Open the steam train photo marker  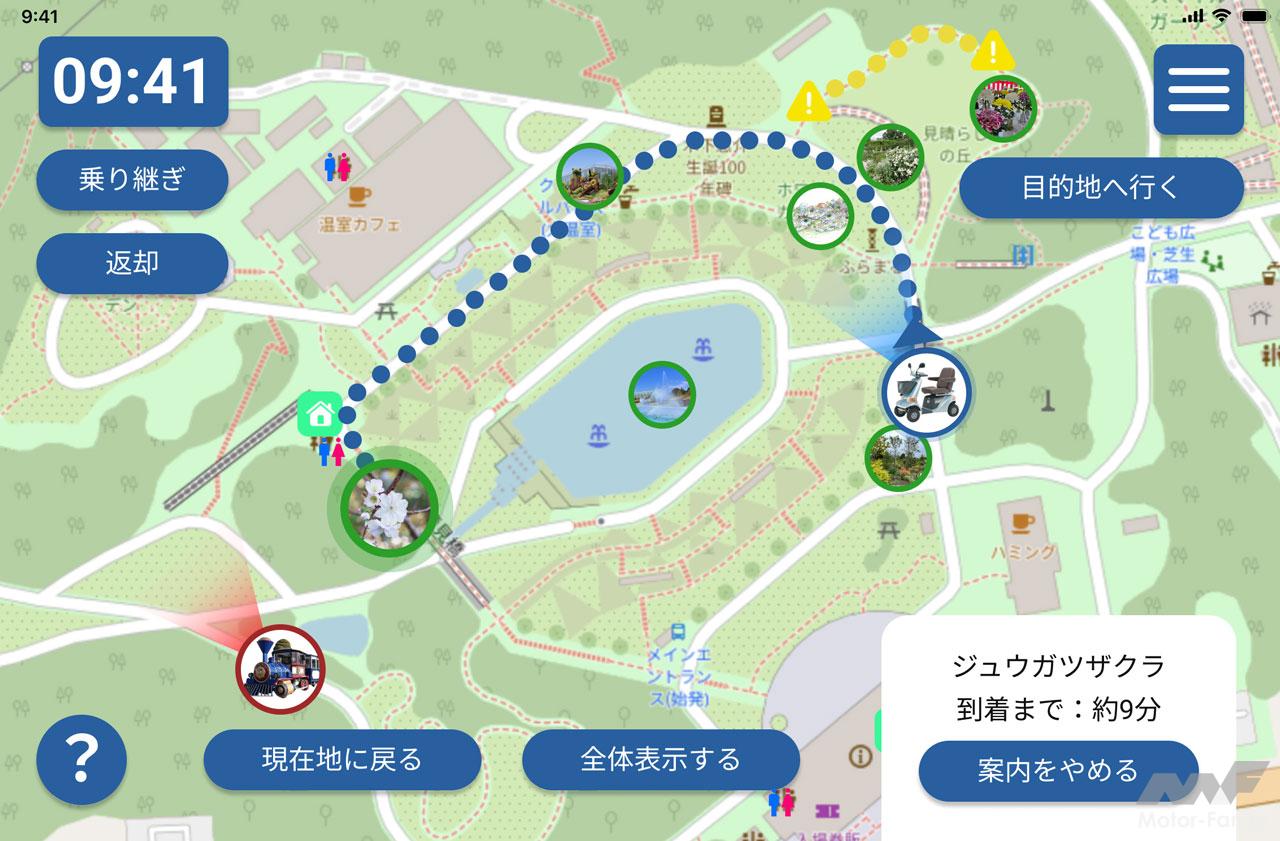click(280, 668)
